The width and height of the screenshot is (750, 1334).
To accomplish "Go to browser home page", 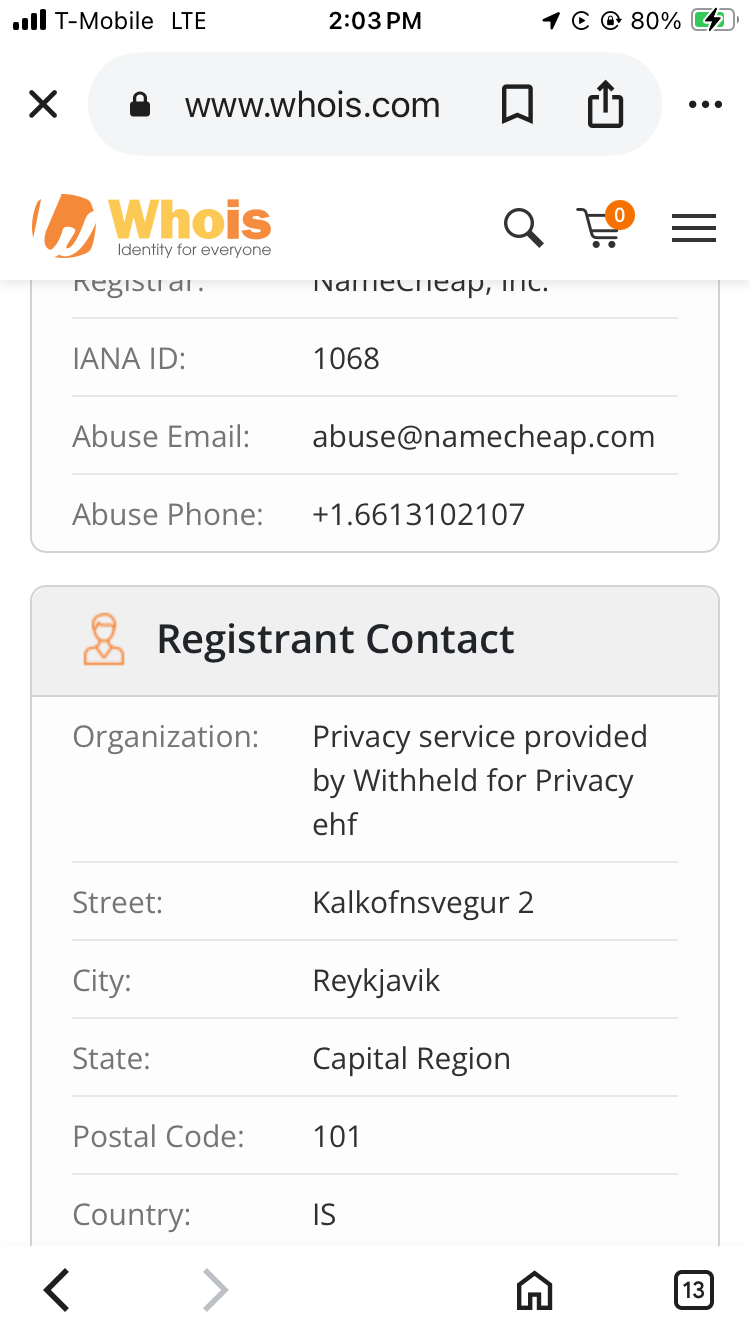I will pos(534,1290).
